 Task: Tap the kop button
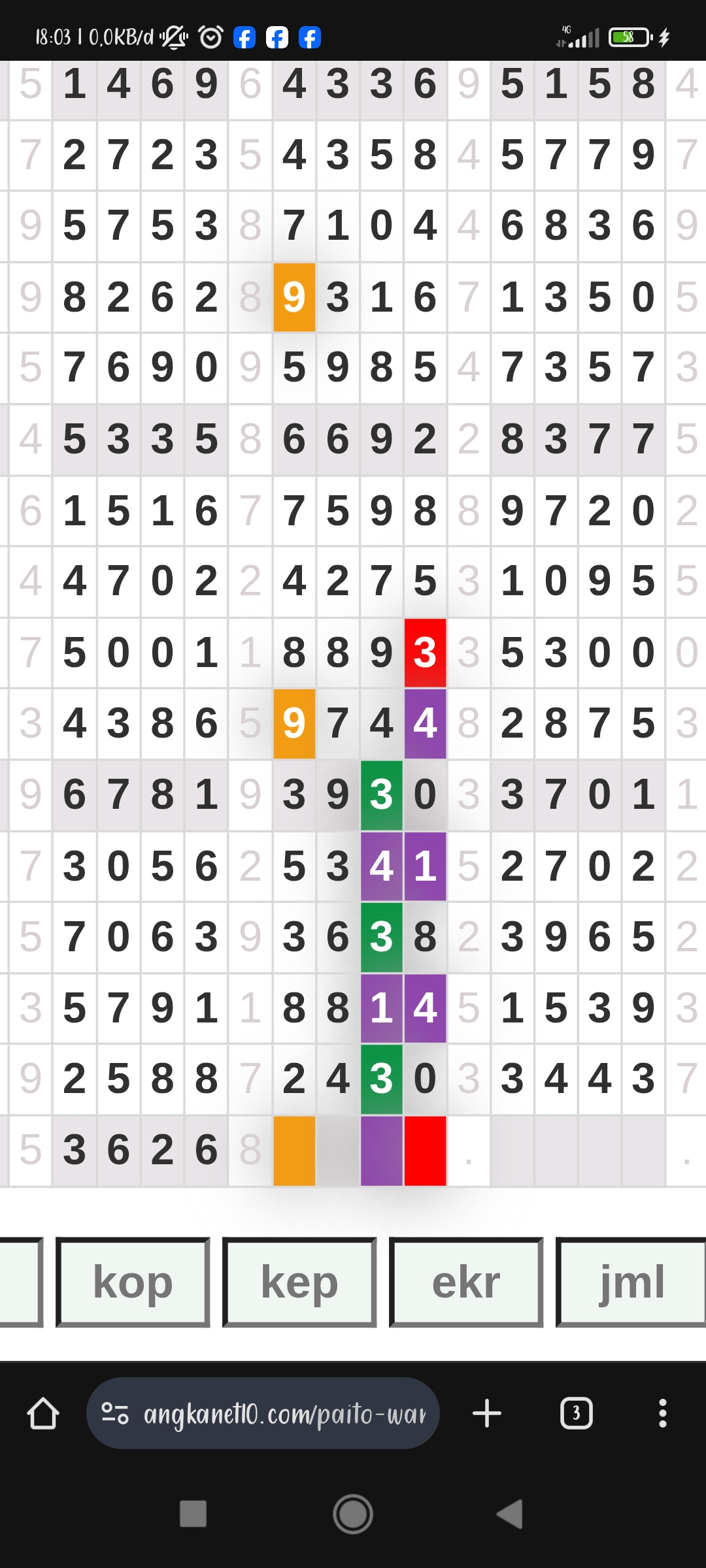[133, 1282]
